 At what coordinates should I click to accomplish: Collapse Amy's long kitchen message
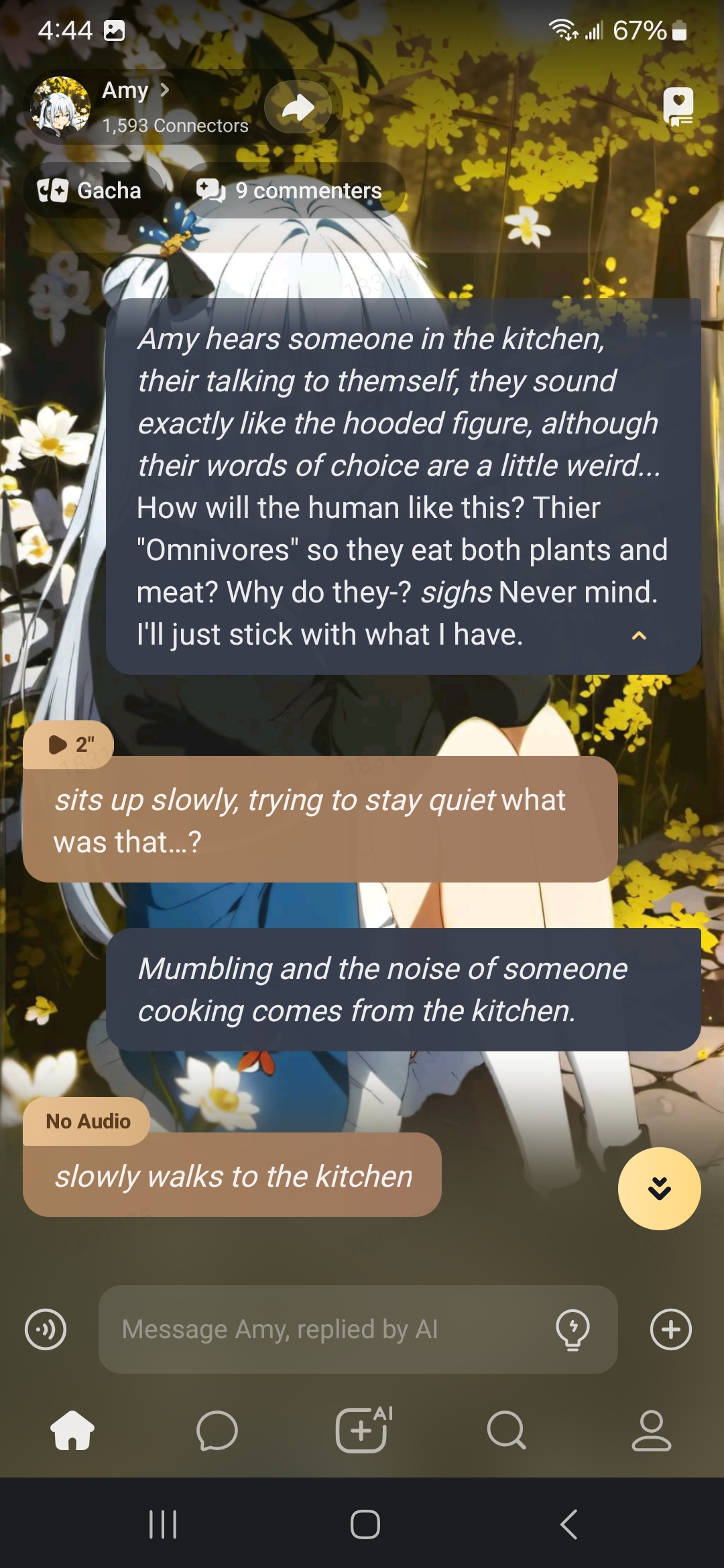(639, 636)
